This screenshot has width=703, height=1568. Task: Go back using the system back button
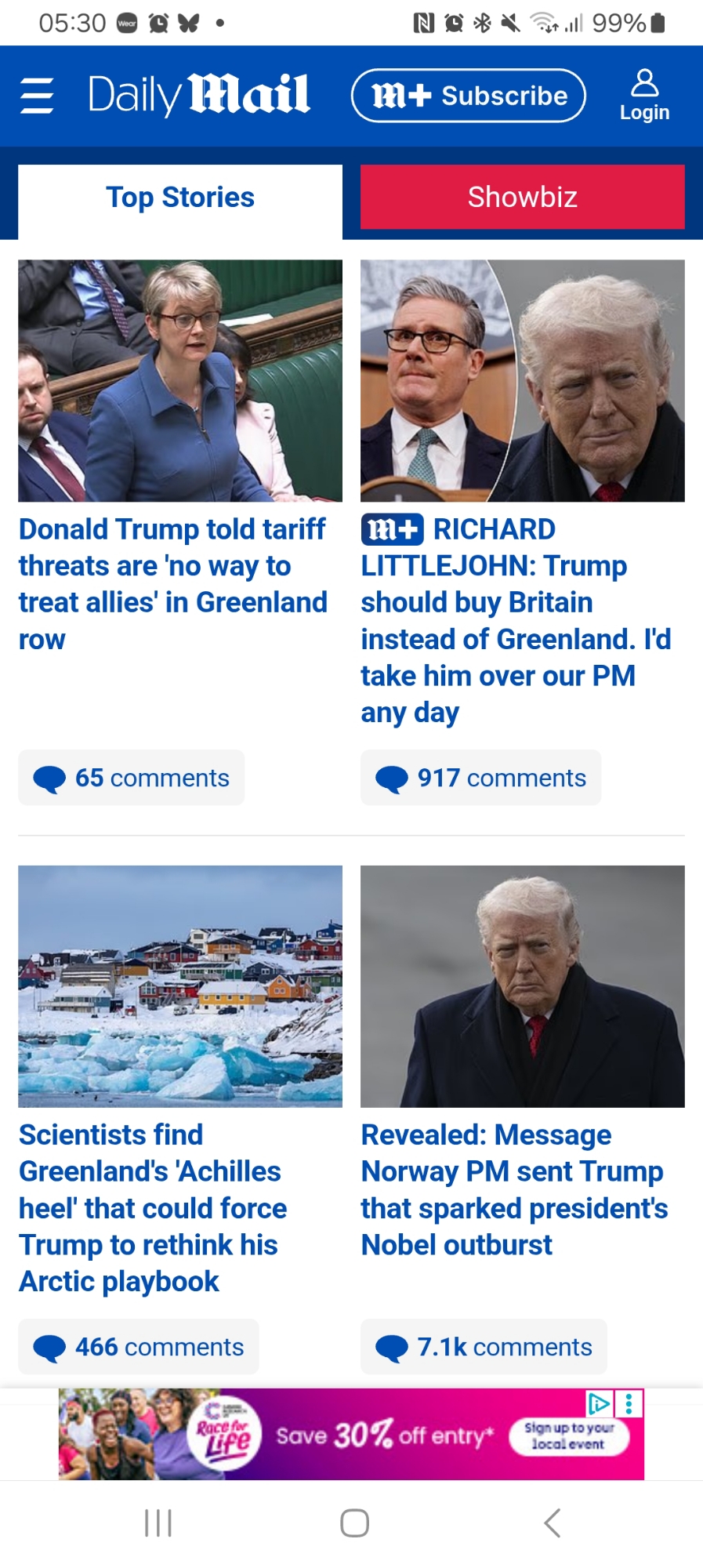(x=552, y=1523)
